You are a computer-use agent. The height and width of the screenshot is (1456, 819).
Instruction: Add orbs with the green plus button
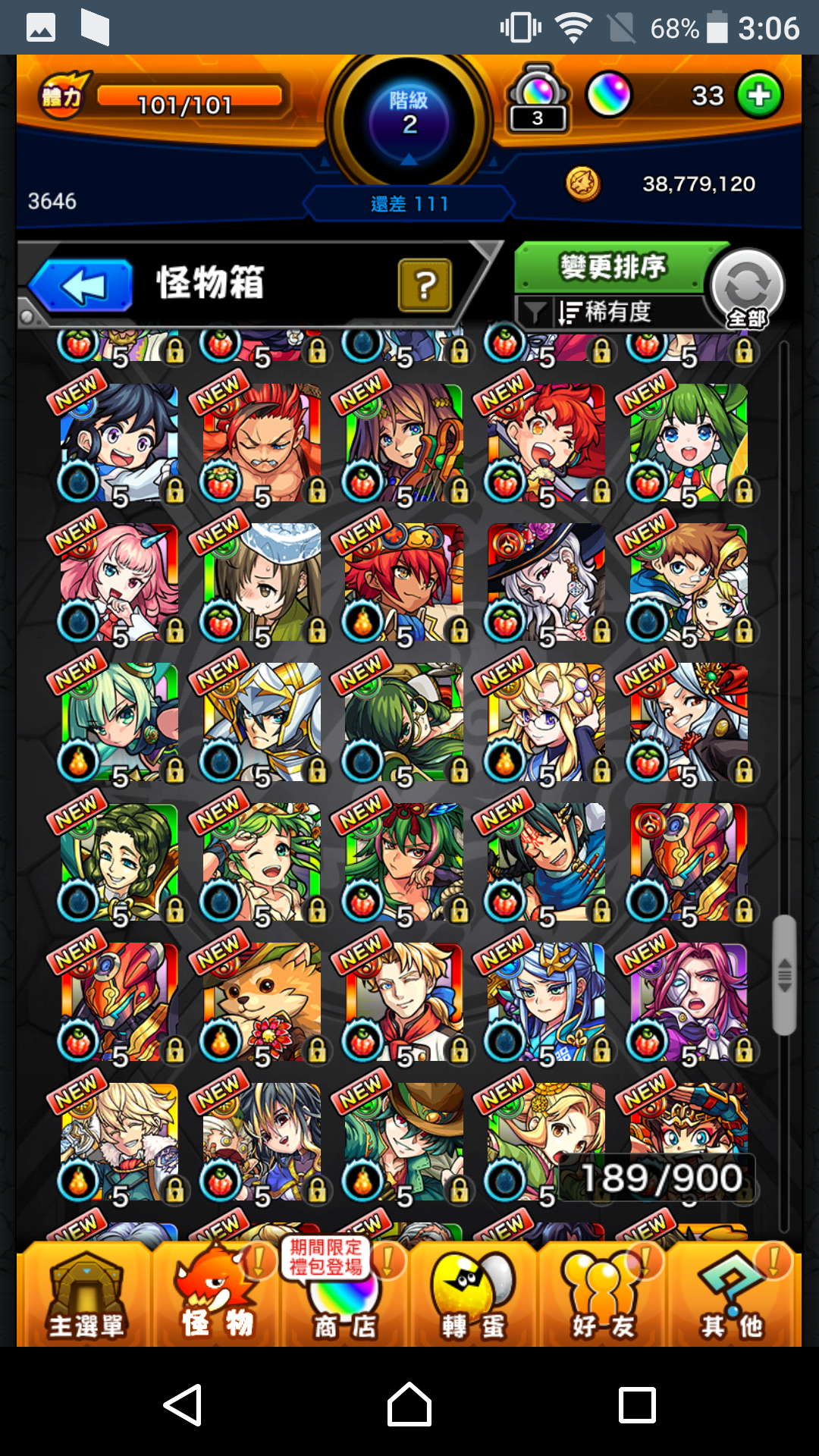[759, 96]
